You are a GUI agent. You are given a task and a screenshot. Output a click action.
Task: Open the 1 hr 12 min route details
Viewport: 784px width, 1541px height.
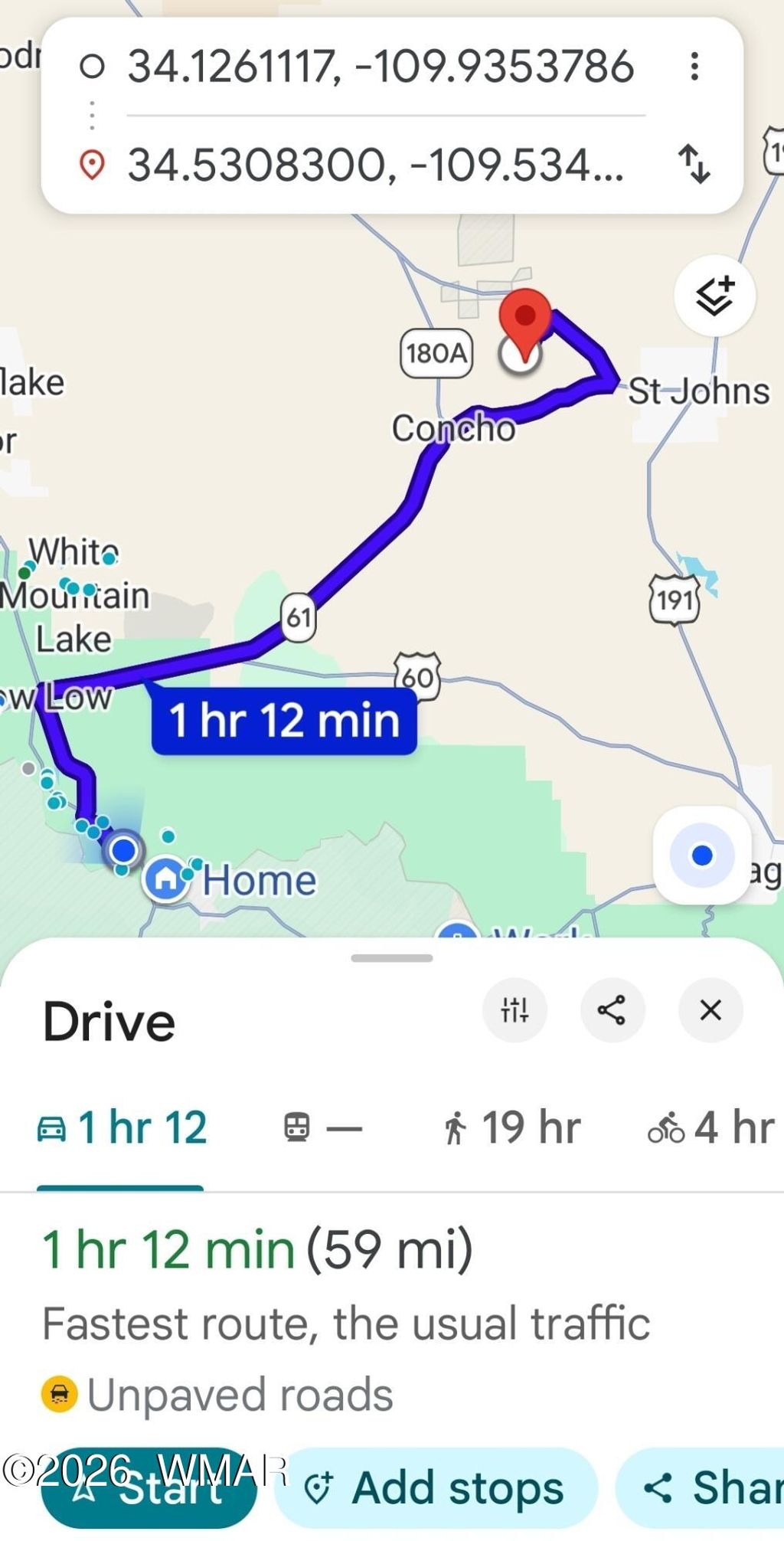pos(256,1250)
